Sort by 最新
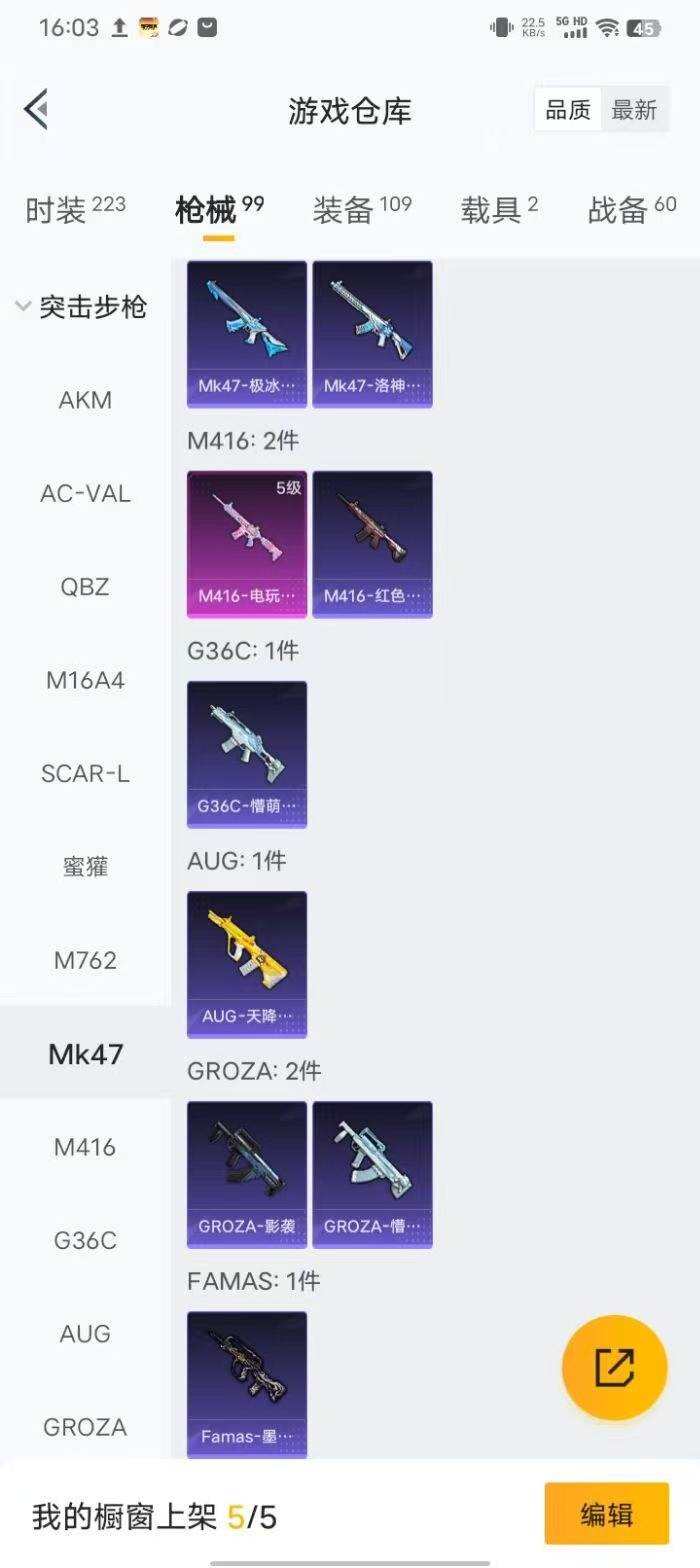Viewport: 700px width, 1568px height. point(634,110)
